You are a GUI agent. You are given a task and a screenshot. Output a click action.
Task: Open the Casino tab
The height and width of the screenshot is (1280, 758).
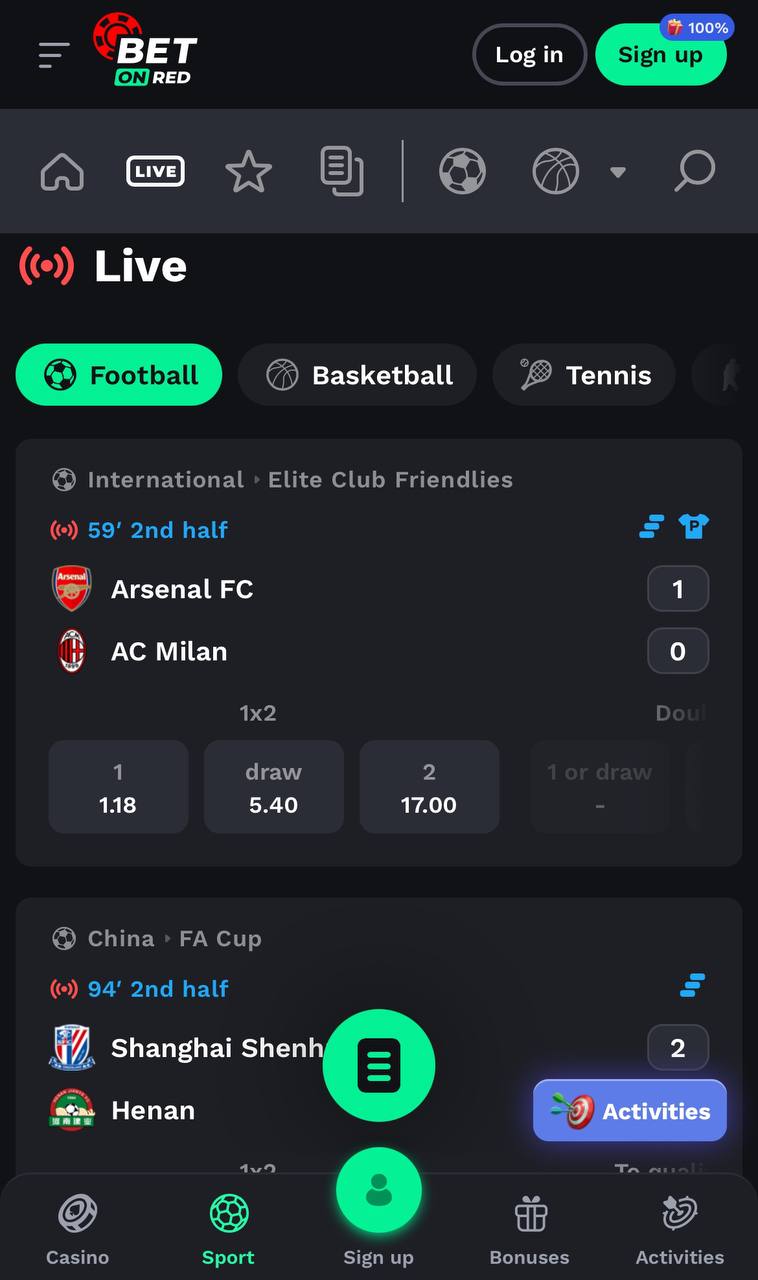coord(77,1230)
